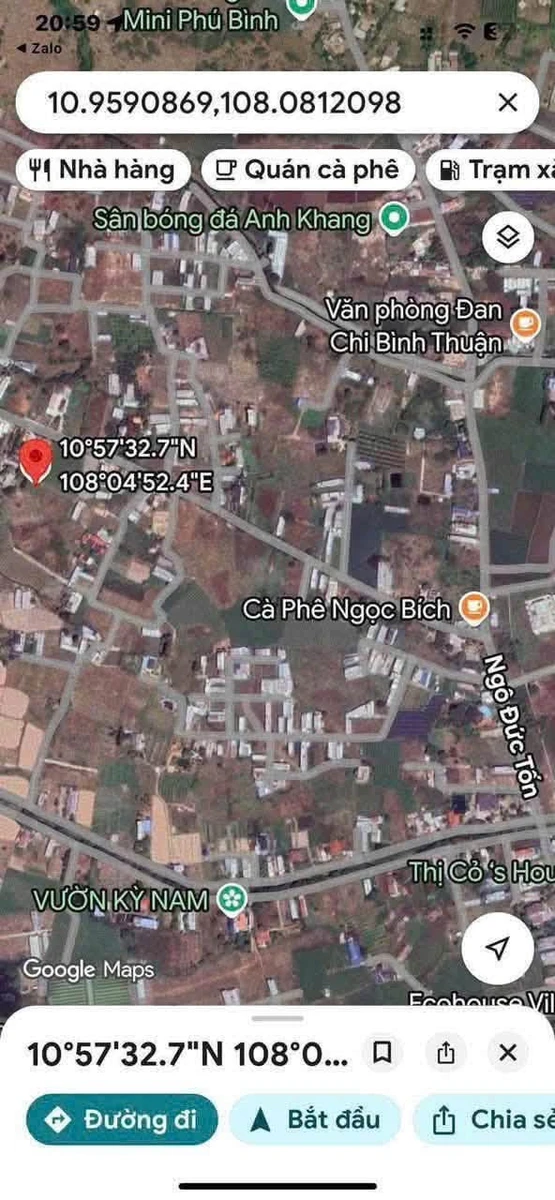Open Cà Phê Ngọc Bích place marker
The width and height of the screenshot is (555, 1200).
coord(474,607)
